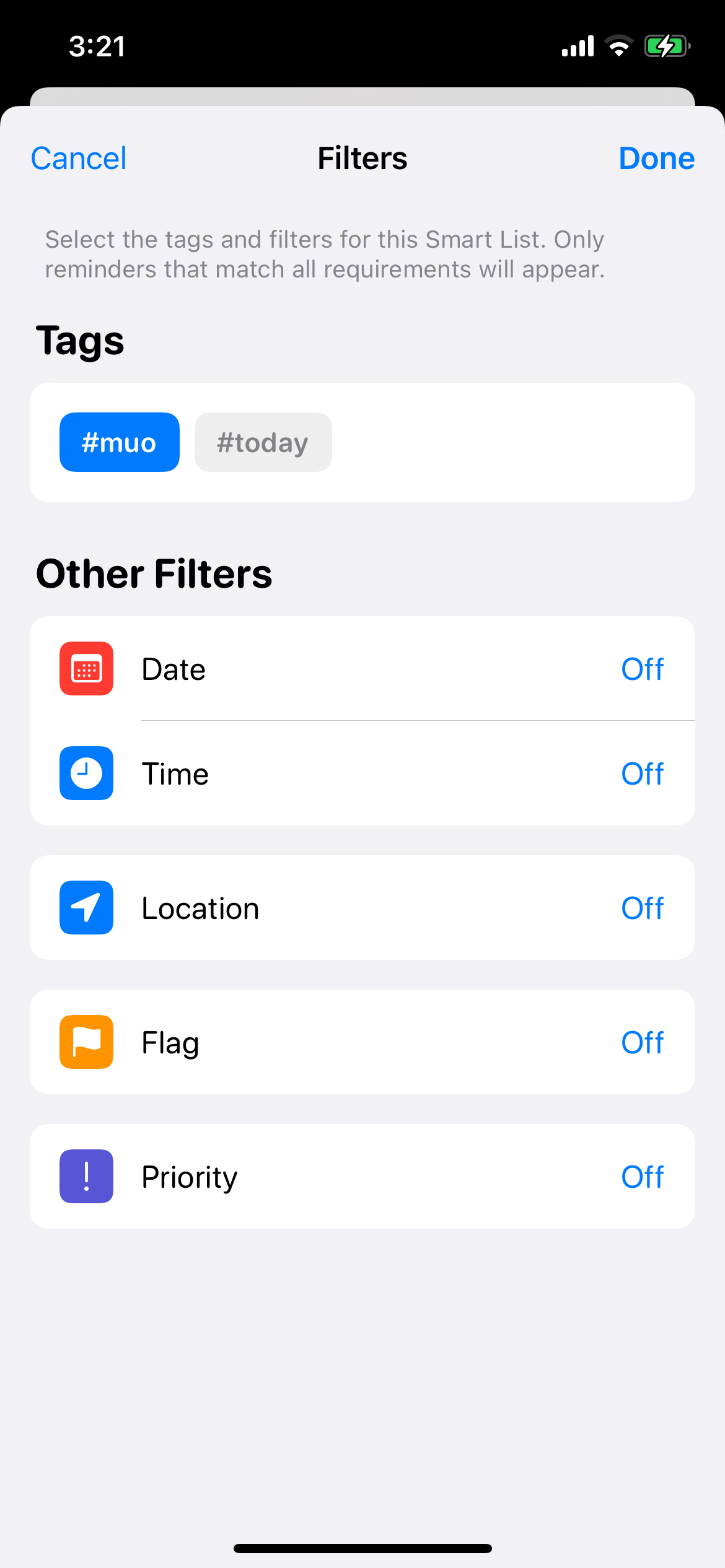Screen dimensions: 725x1568
Task: Open the Location filter options
Action: [x=642, y=907]
